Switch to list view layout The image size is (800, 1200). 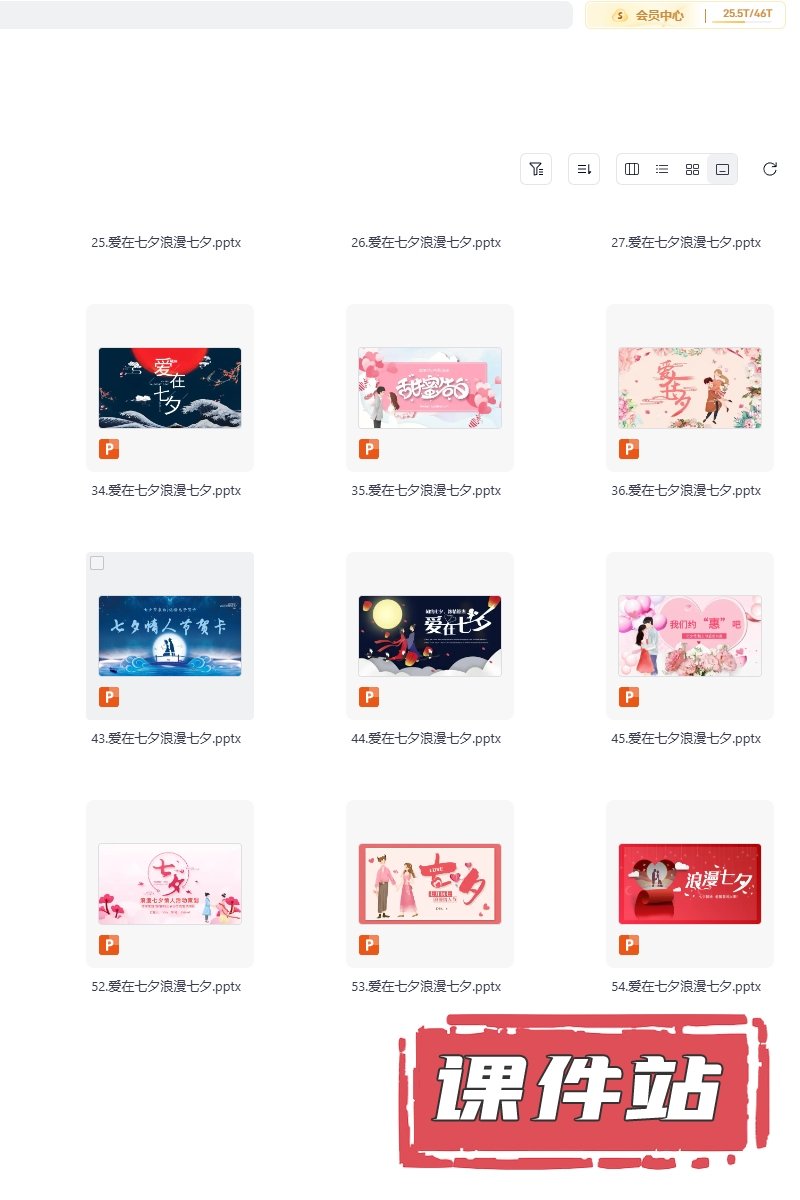(x=662, y=169)
